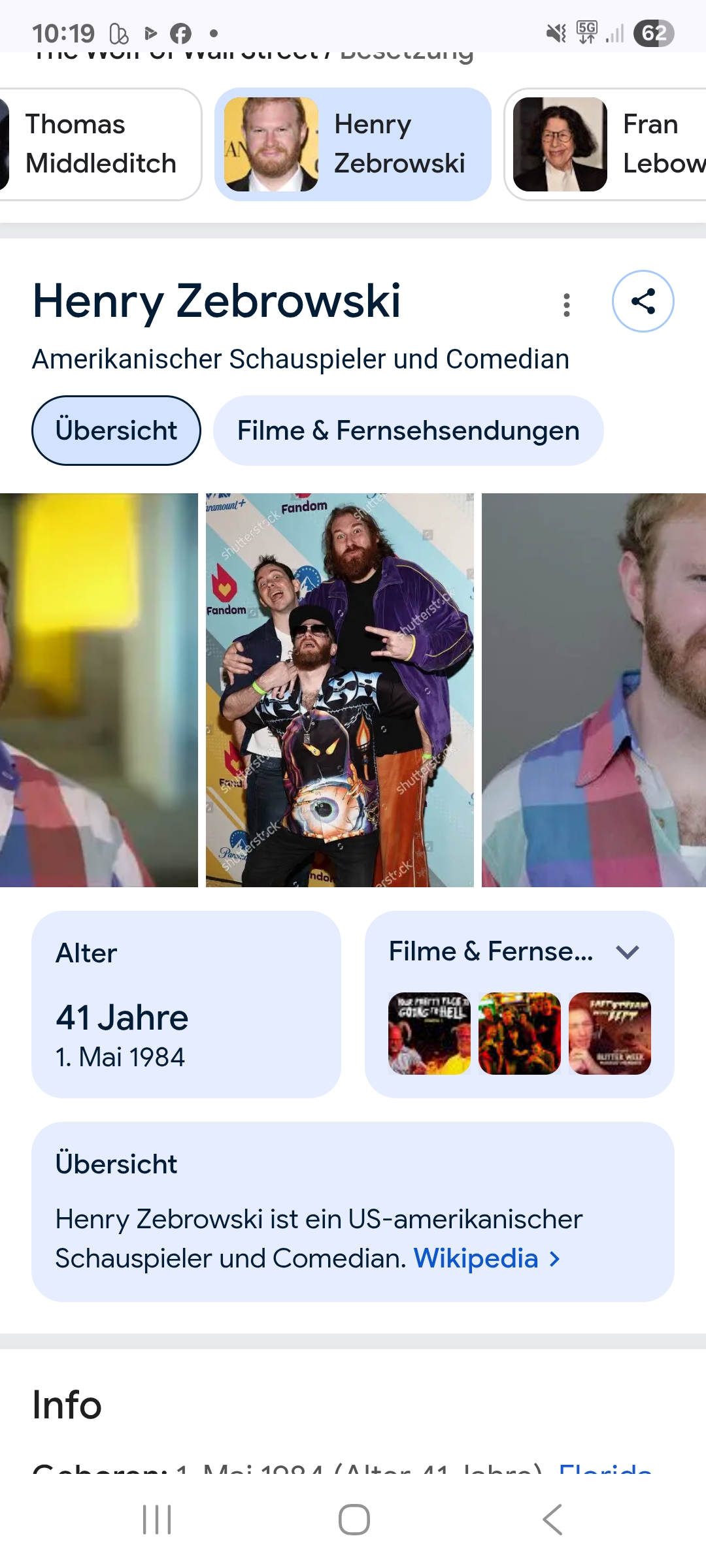The image size is (706, 1568).
Task: Open the Alter 41 Jahre card
Action: pos(186,1004)
